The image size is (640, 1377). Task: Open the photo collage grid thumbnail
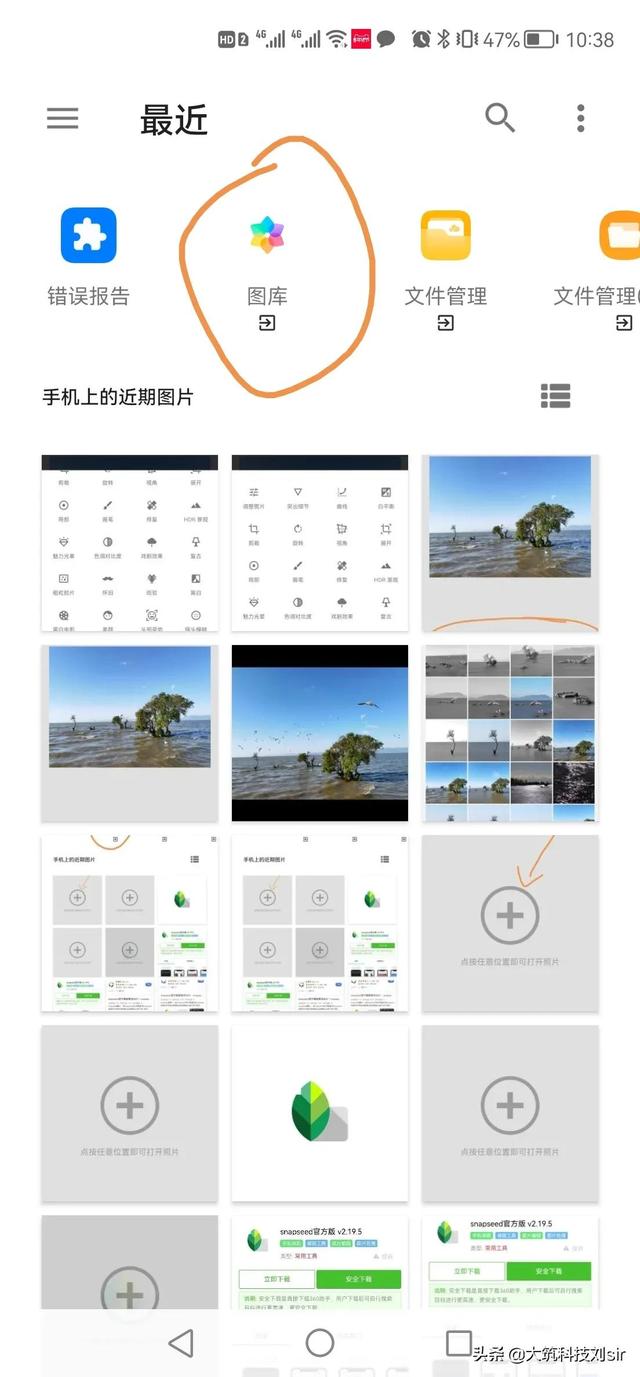[x=510, y=733]
